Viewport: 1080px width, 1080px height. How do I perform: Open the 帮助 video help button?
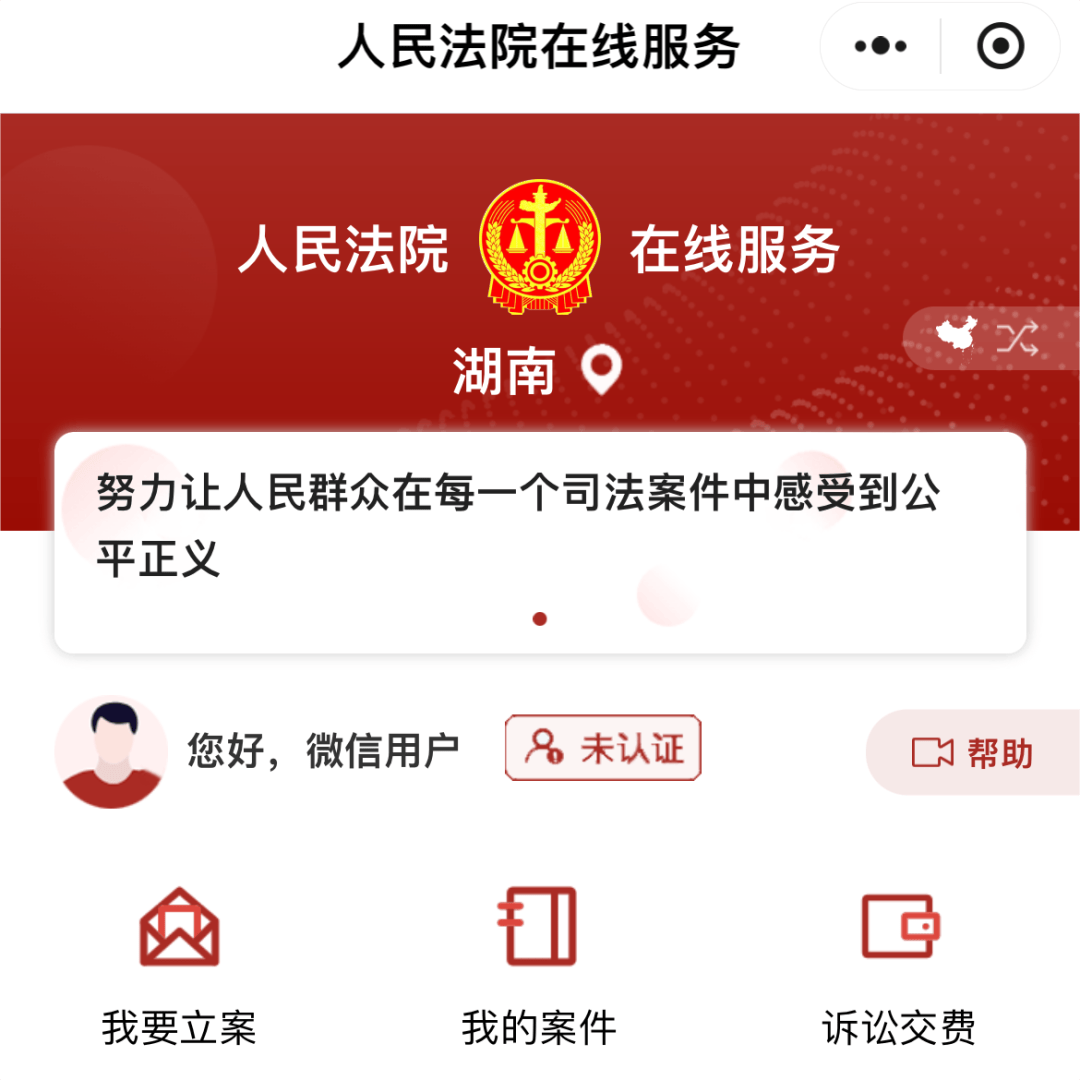coord(972,753)
